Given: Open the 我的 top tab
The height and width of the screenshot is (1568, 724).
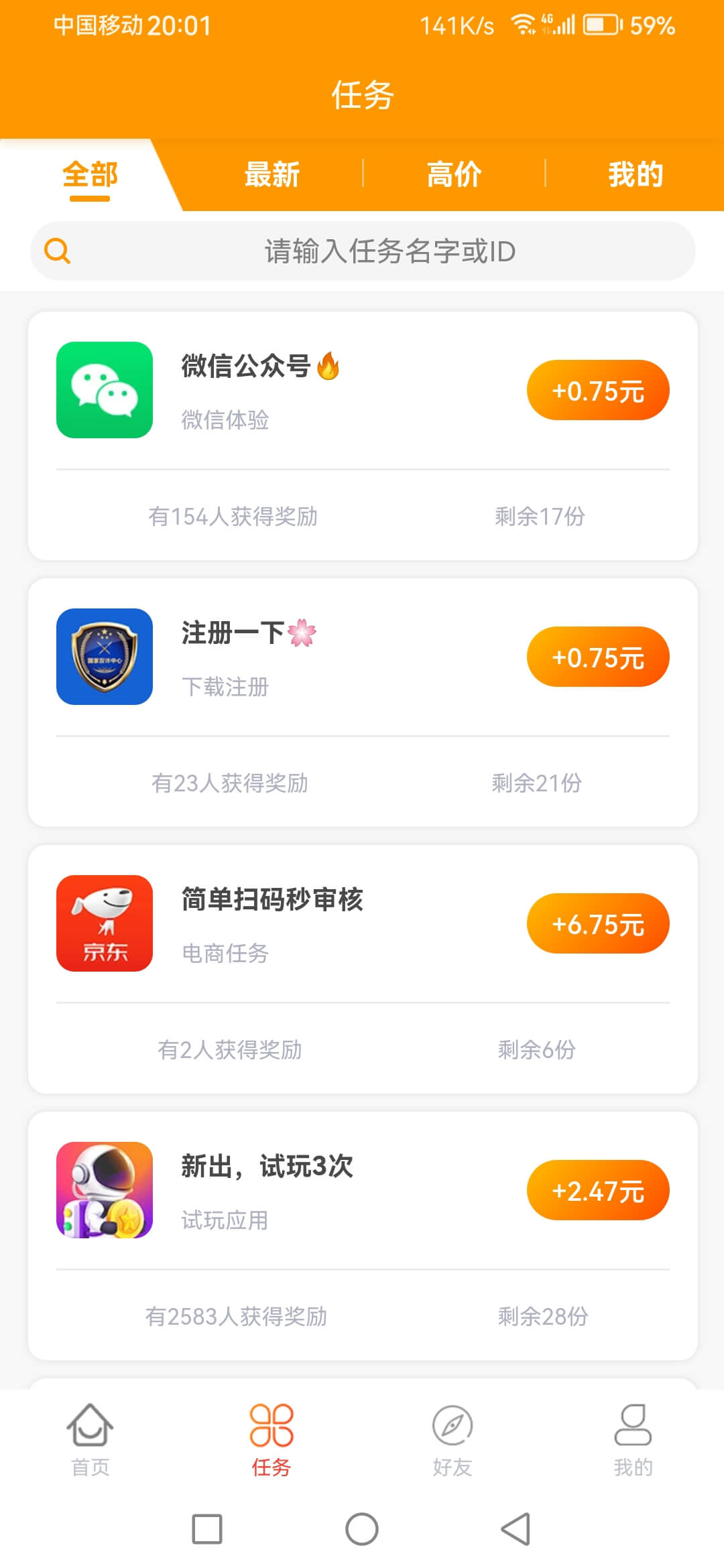Looking at the screenshot, I should click(635, 176).
